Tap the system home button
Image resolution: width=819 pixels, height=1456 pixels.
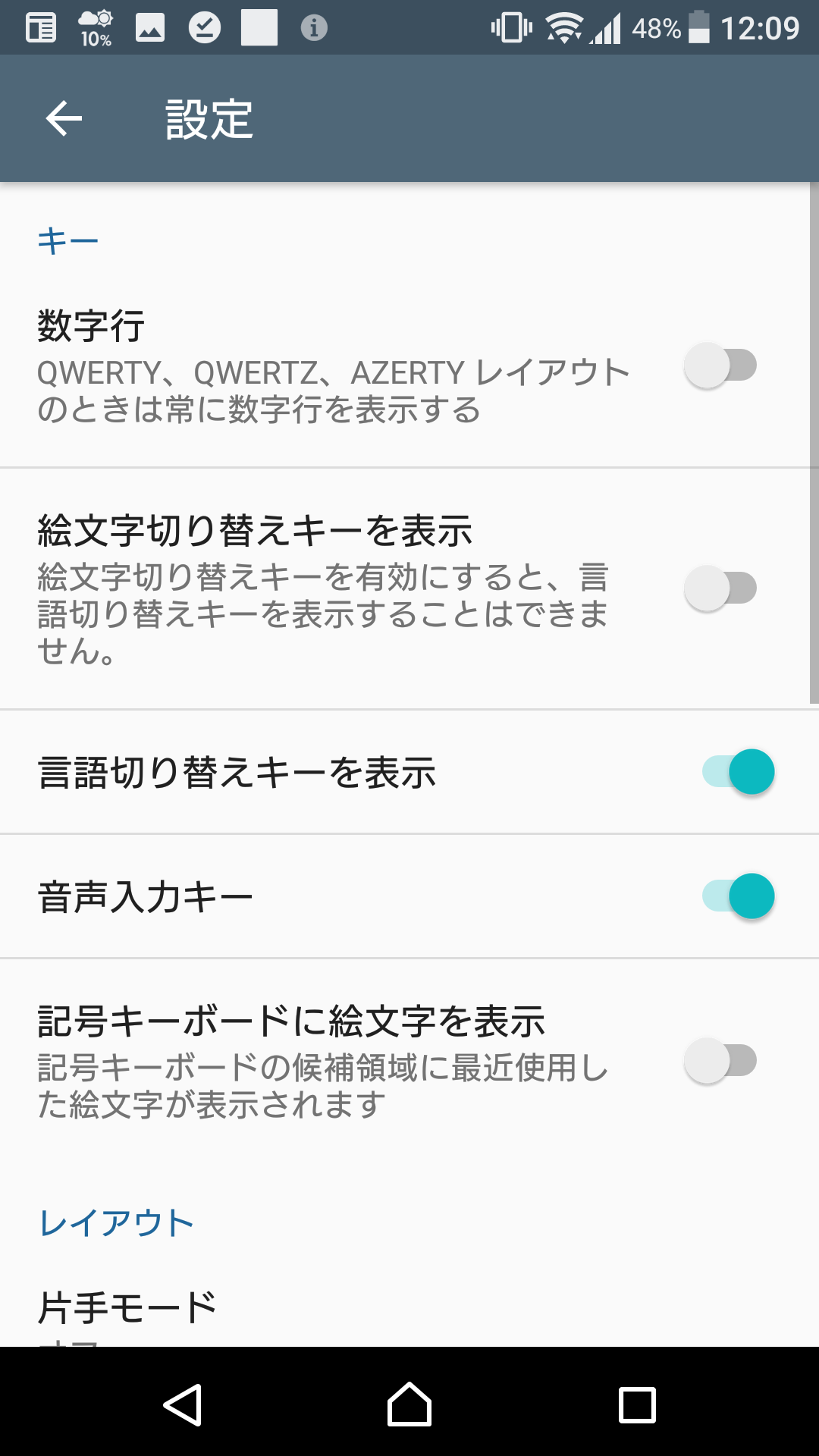(x=409, y=1404)
